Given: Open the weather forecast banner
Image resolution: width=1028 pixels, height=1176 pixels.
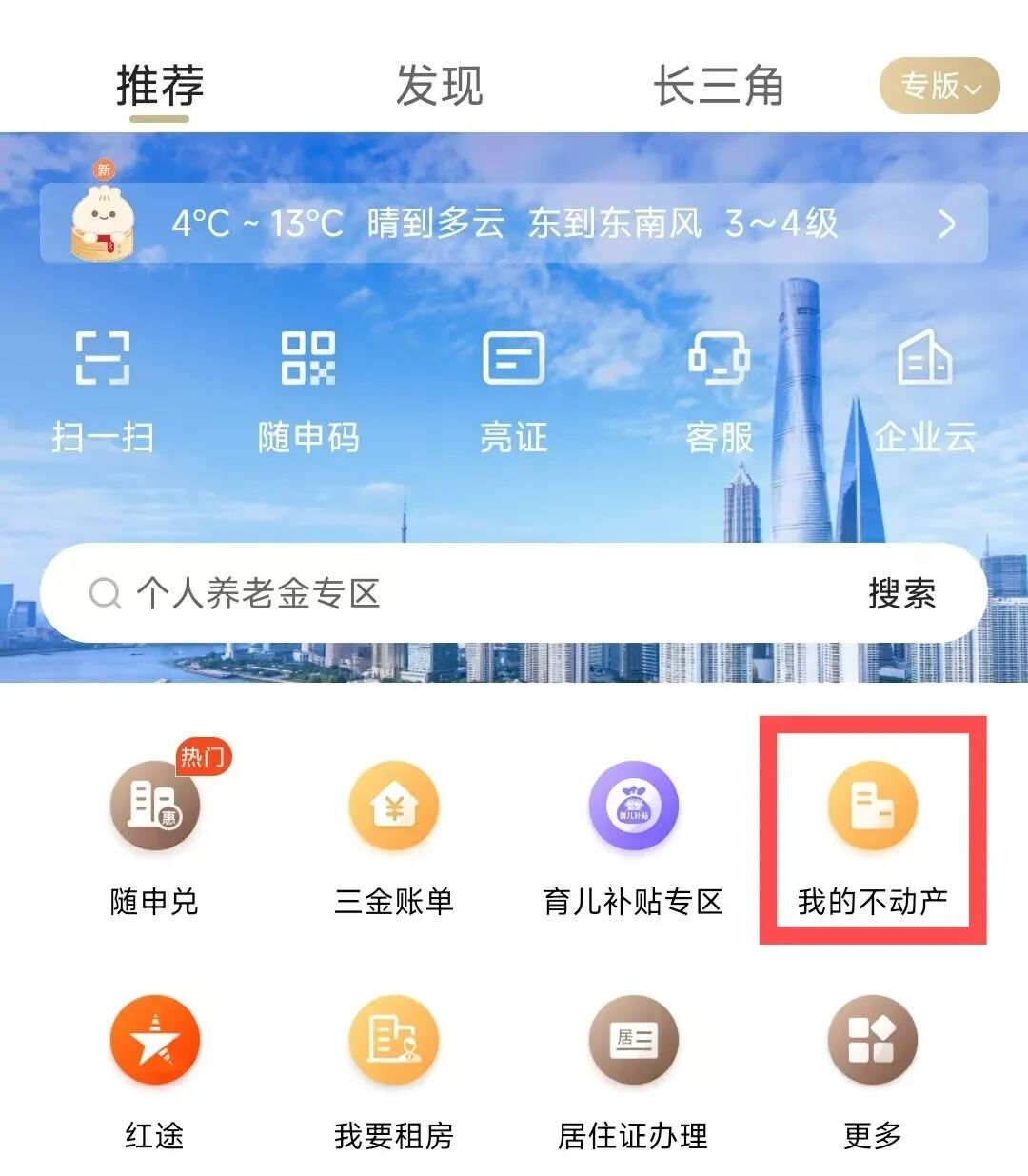Looking at the screenshot, I should tap(514, 224).
